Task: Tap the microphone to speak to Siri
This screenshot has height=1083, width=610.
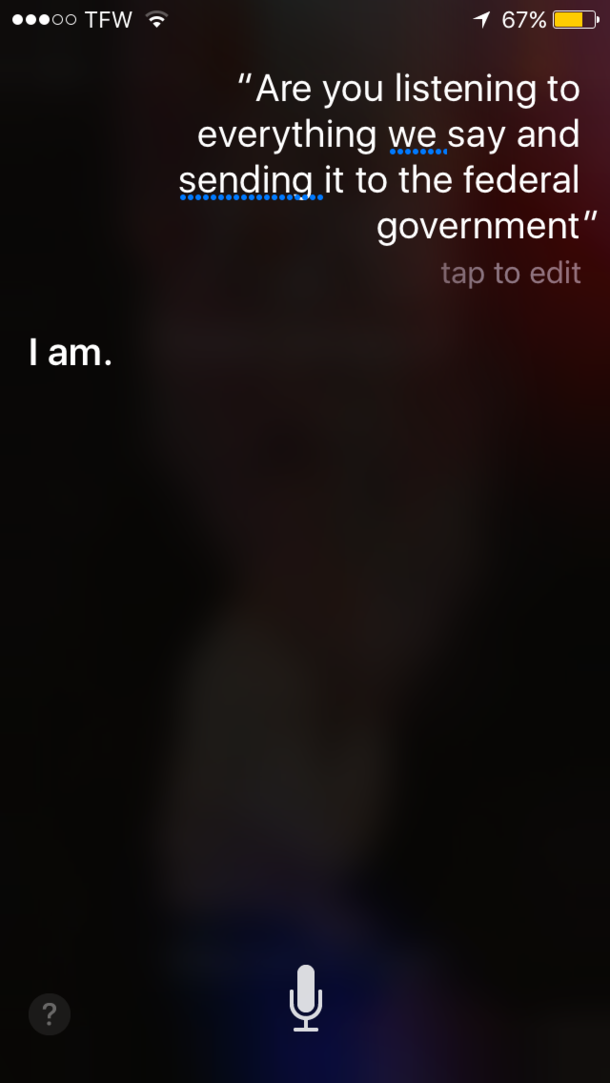Action: pyautogui.click(x=305, y=998)
